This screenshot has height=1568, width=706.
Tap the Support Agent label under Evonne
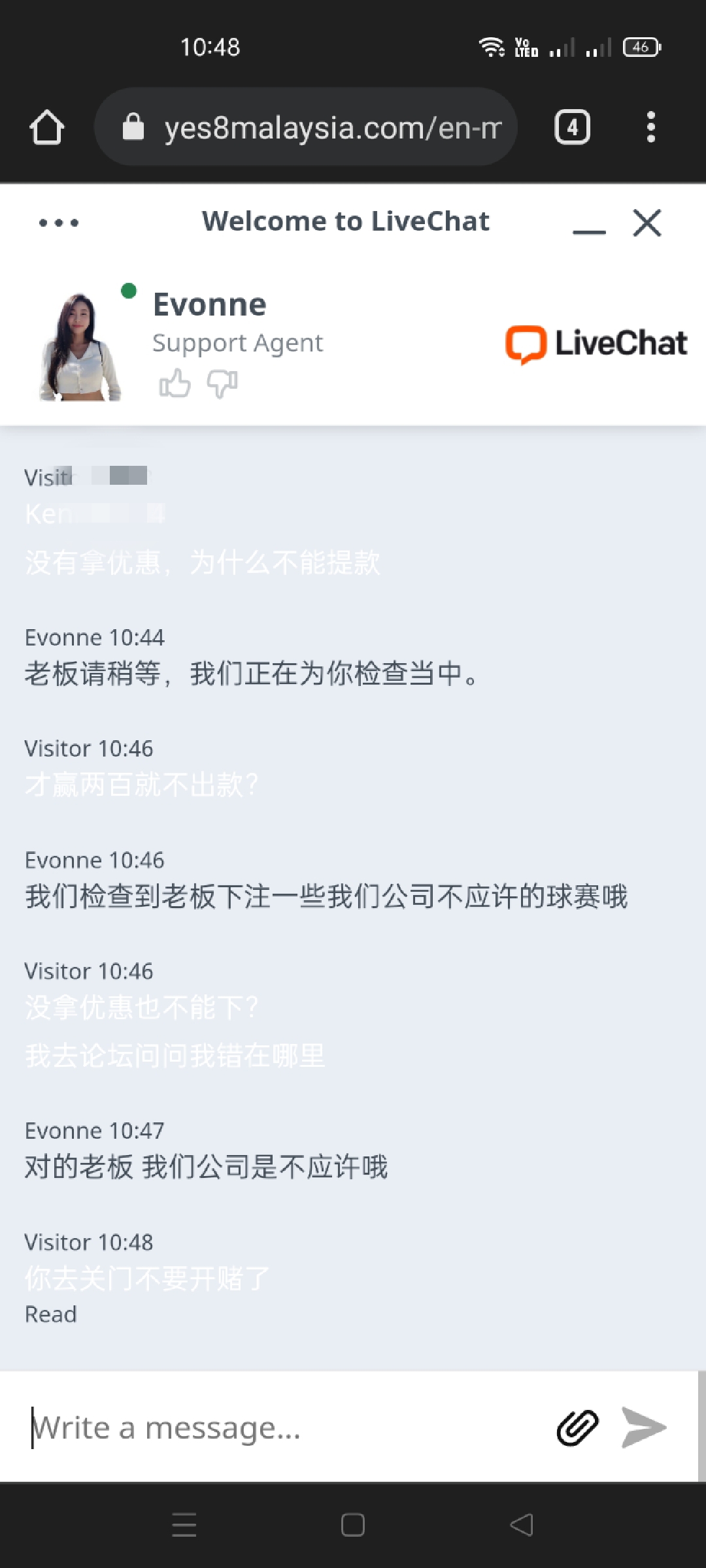[x=238, y=342]
